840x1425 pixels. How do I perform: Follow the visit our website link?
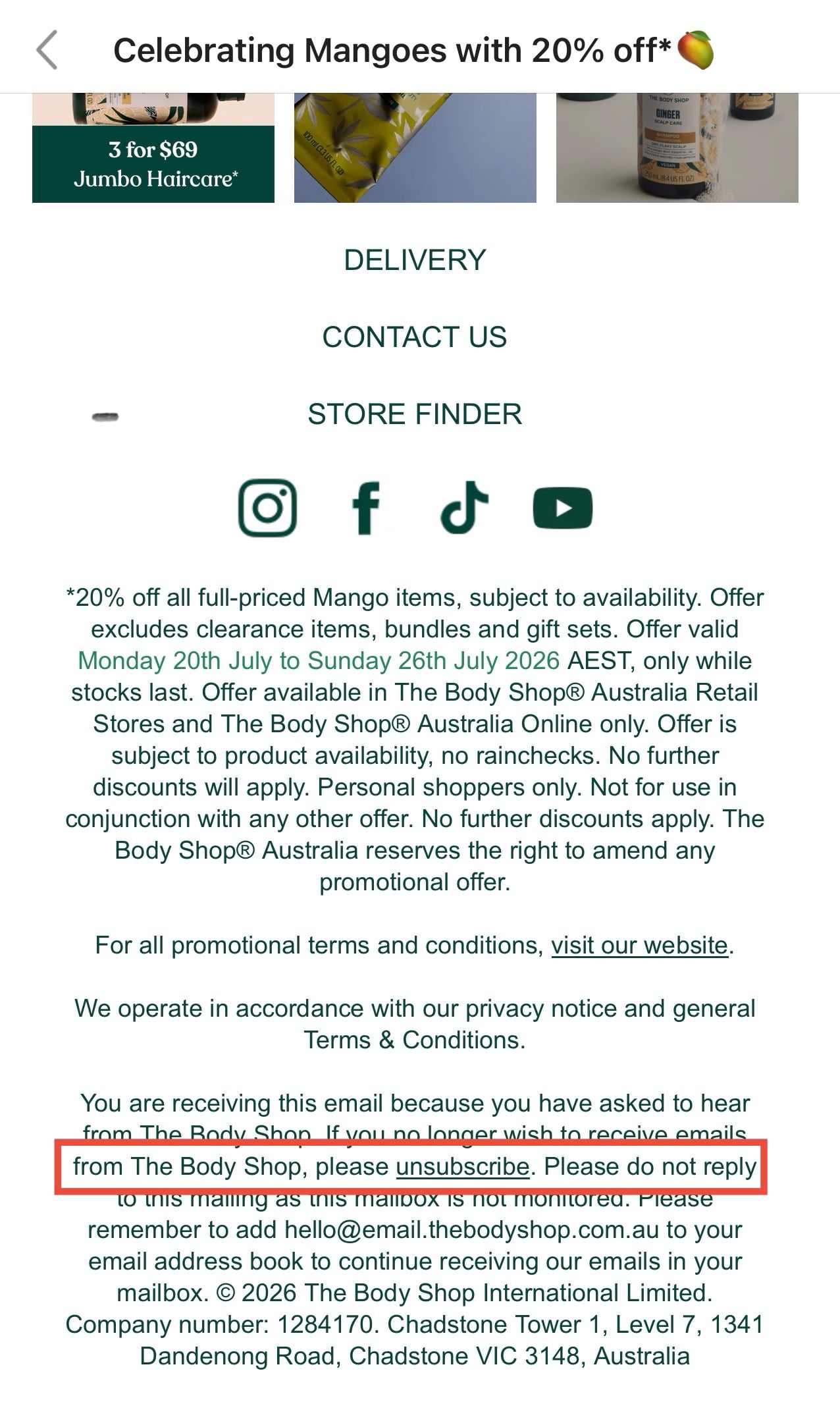[640, 946]
